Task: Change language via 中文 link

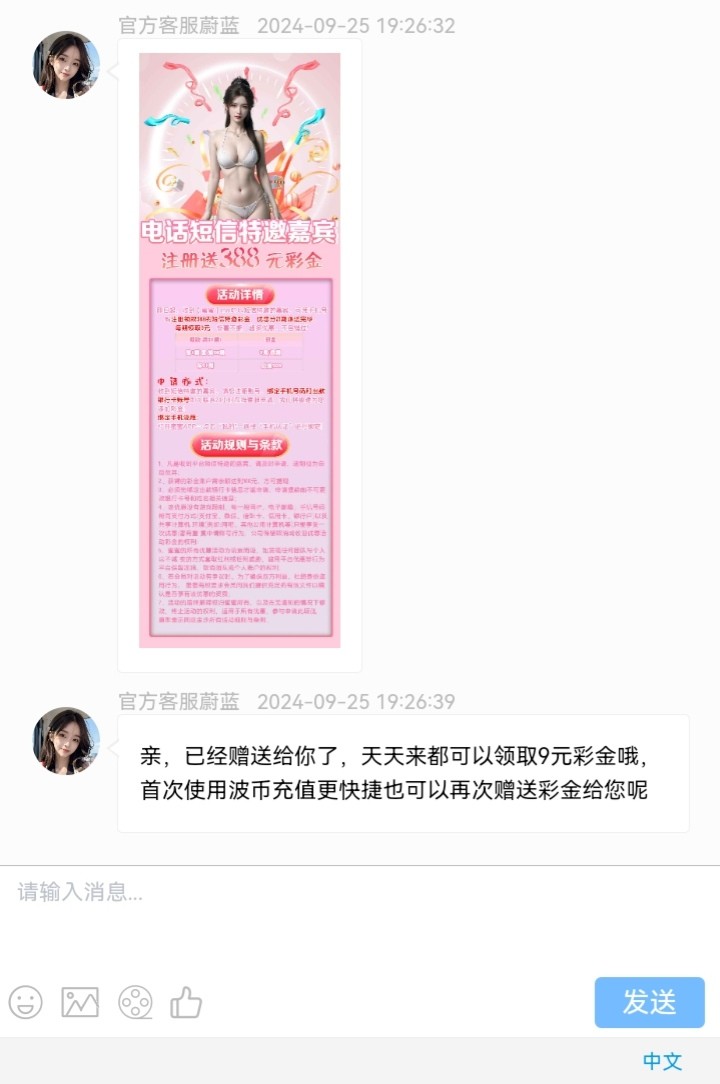Action: pyautogui.click(x=662, y=1061)
